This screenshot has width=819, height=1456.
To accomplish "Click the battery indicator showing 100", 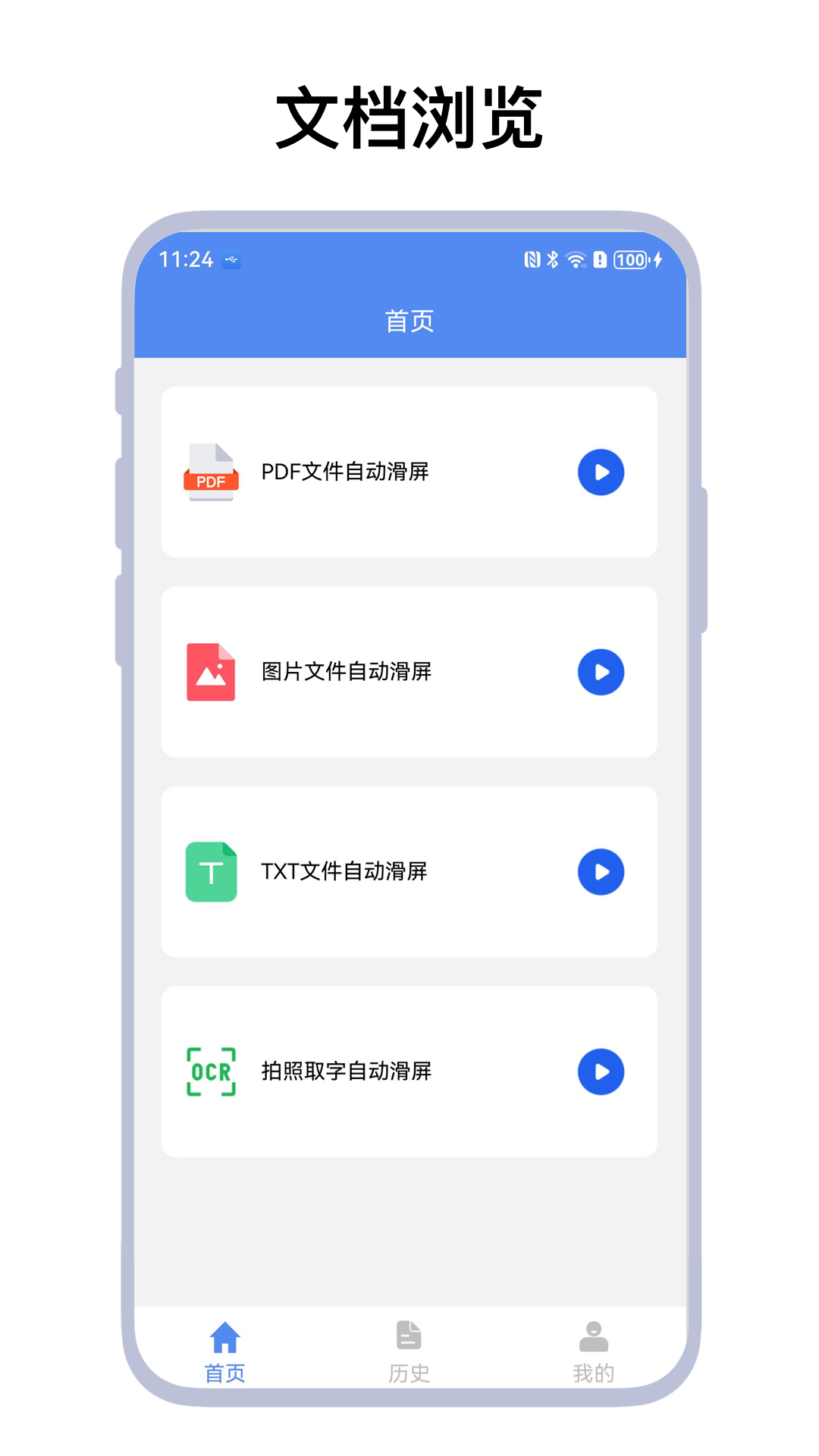I will point(631,260).
